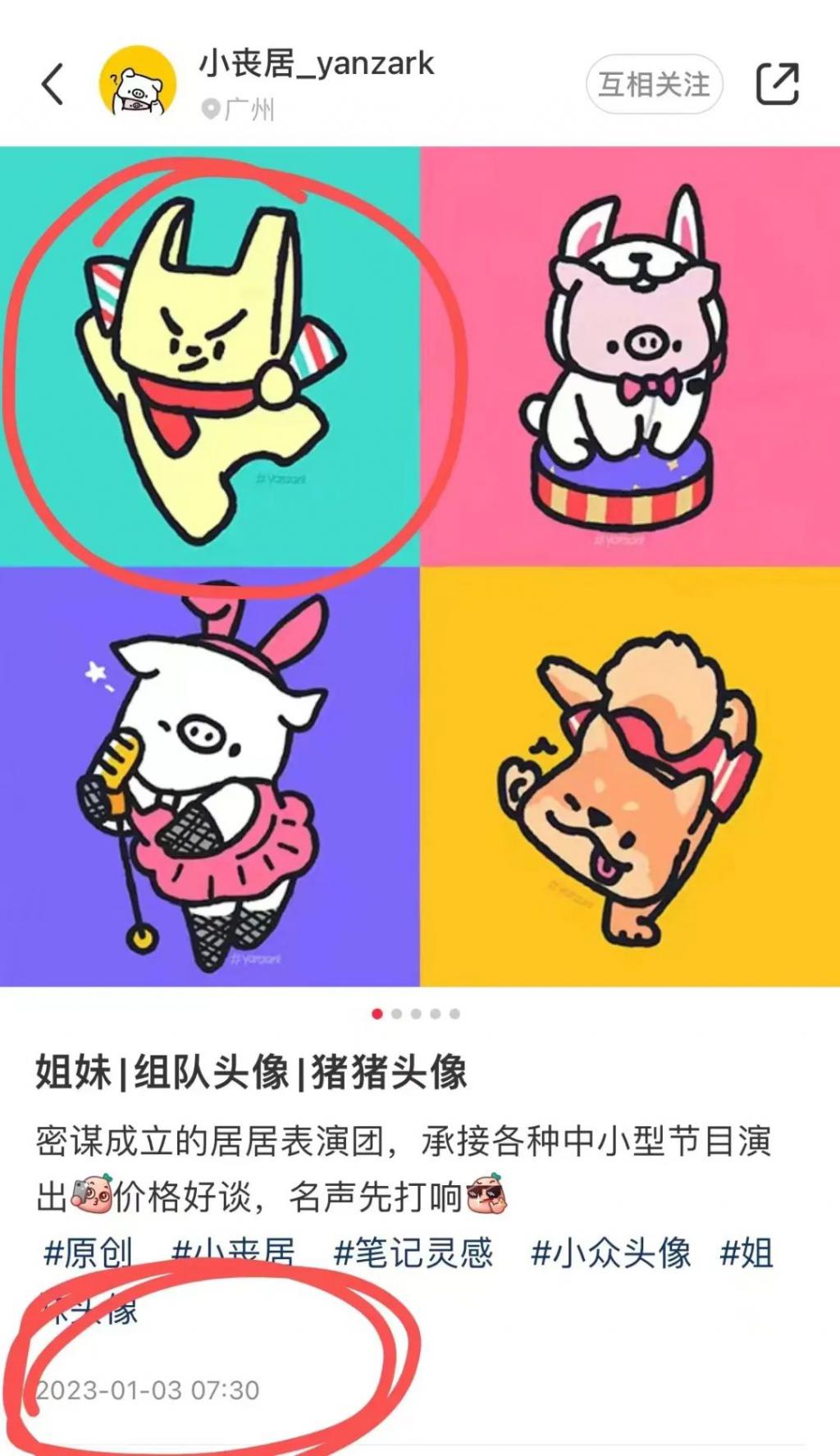Viewport: 840px width, 1456px height.
Task: Open the #原创 hashtag
Action: tap(88, 1253)
